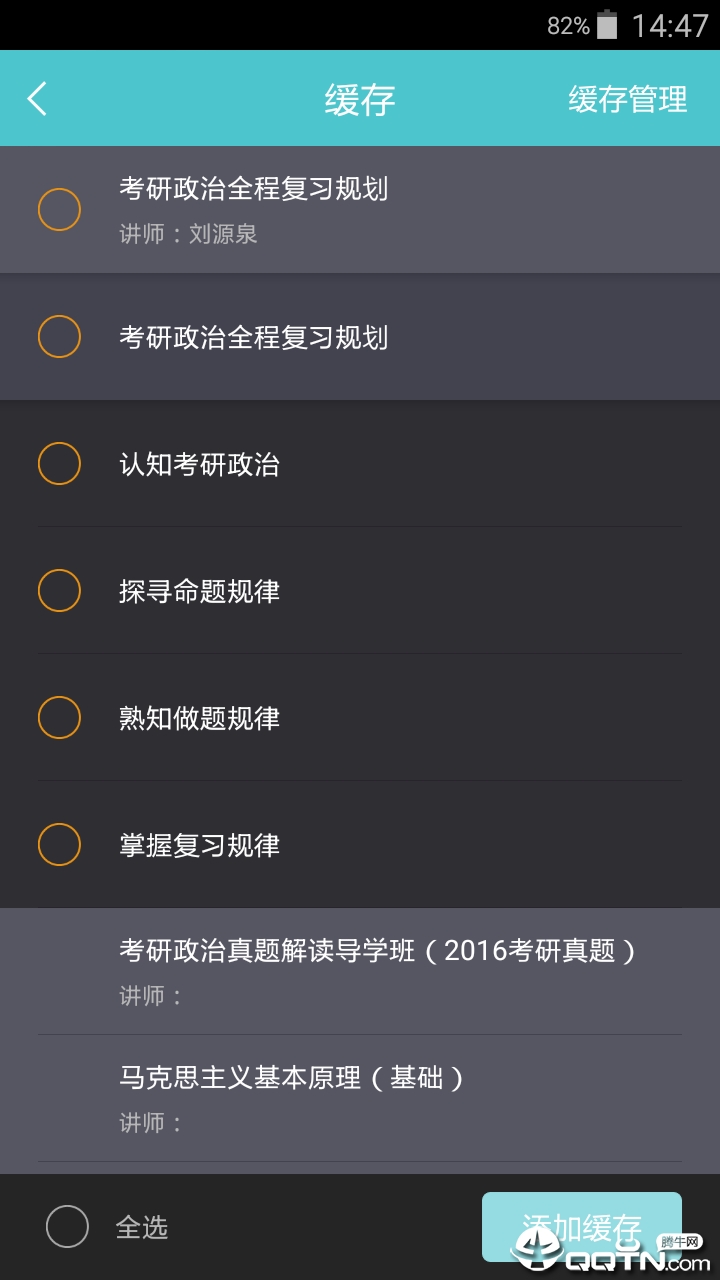
Task: Check the 认知考研政治 lesson
Action: click(59, 464)
